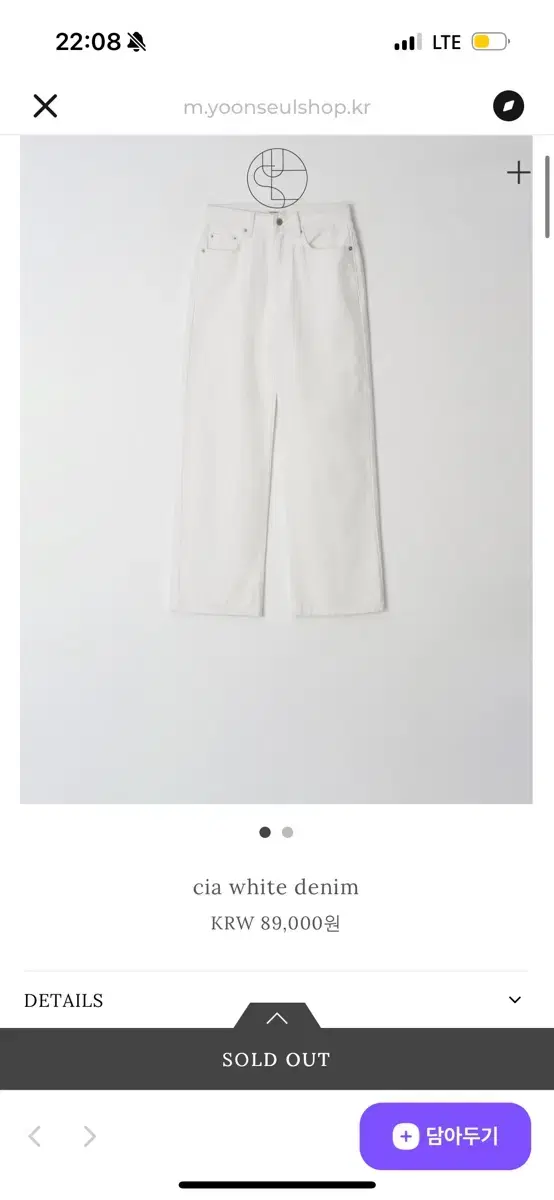Tap the SOLD OUT bar
Screen dimensions: 554x1200
pos(277,1059)
